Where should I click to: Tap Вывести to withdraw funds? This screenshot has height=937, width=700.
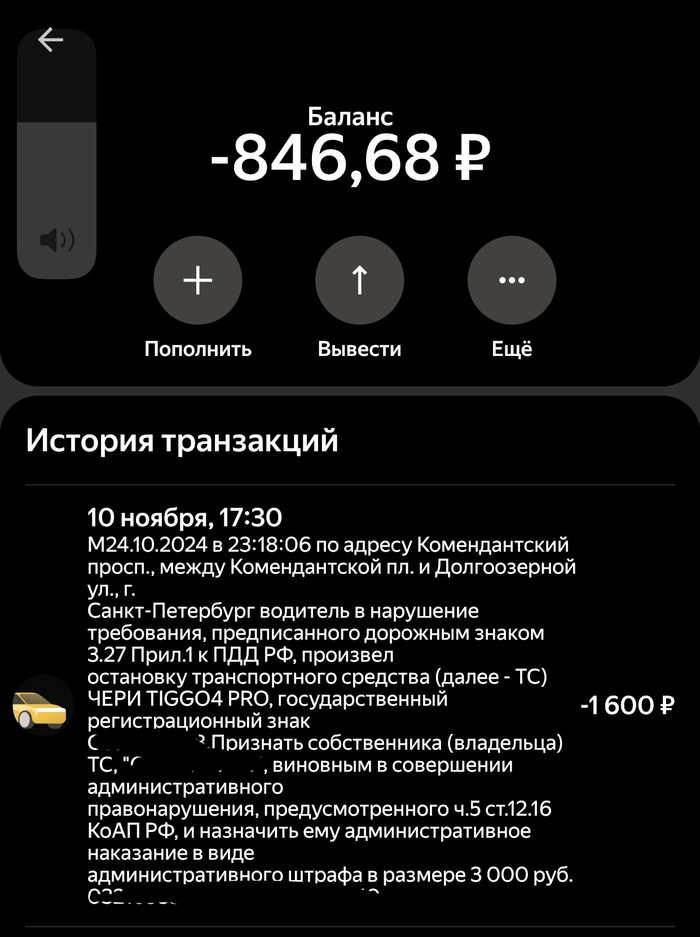(359, 281)
